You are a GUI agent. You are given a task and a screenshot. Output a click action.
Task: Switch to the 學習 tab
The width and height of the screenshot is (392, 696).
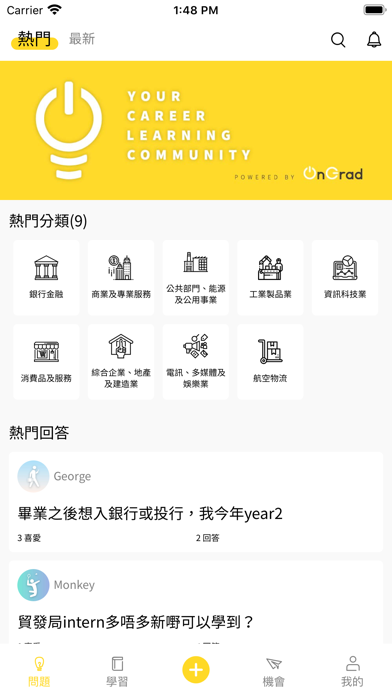117,672
